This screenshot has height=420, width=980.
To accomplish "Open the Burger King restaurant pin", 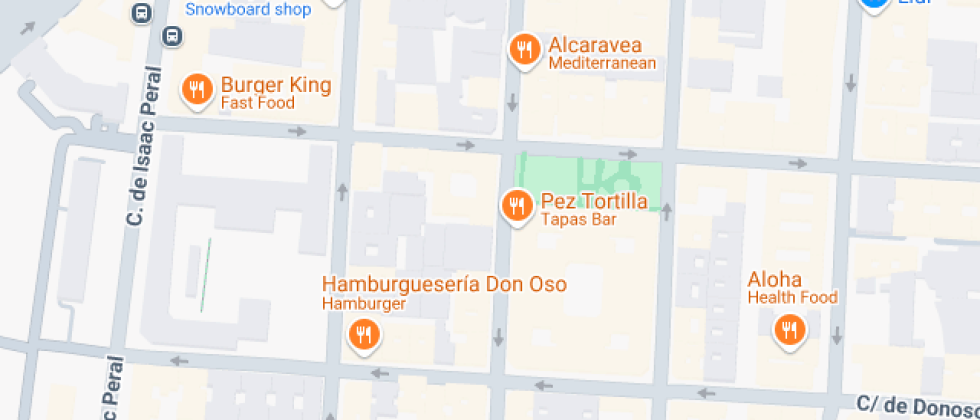I will [198, 91].
